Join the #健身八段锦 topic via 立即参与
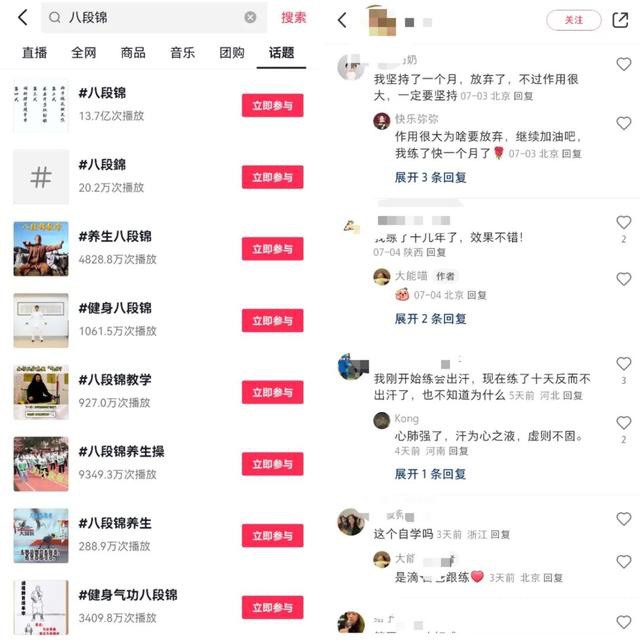Screen dimensions: 640x640 coord(272,321)
